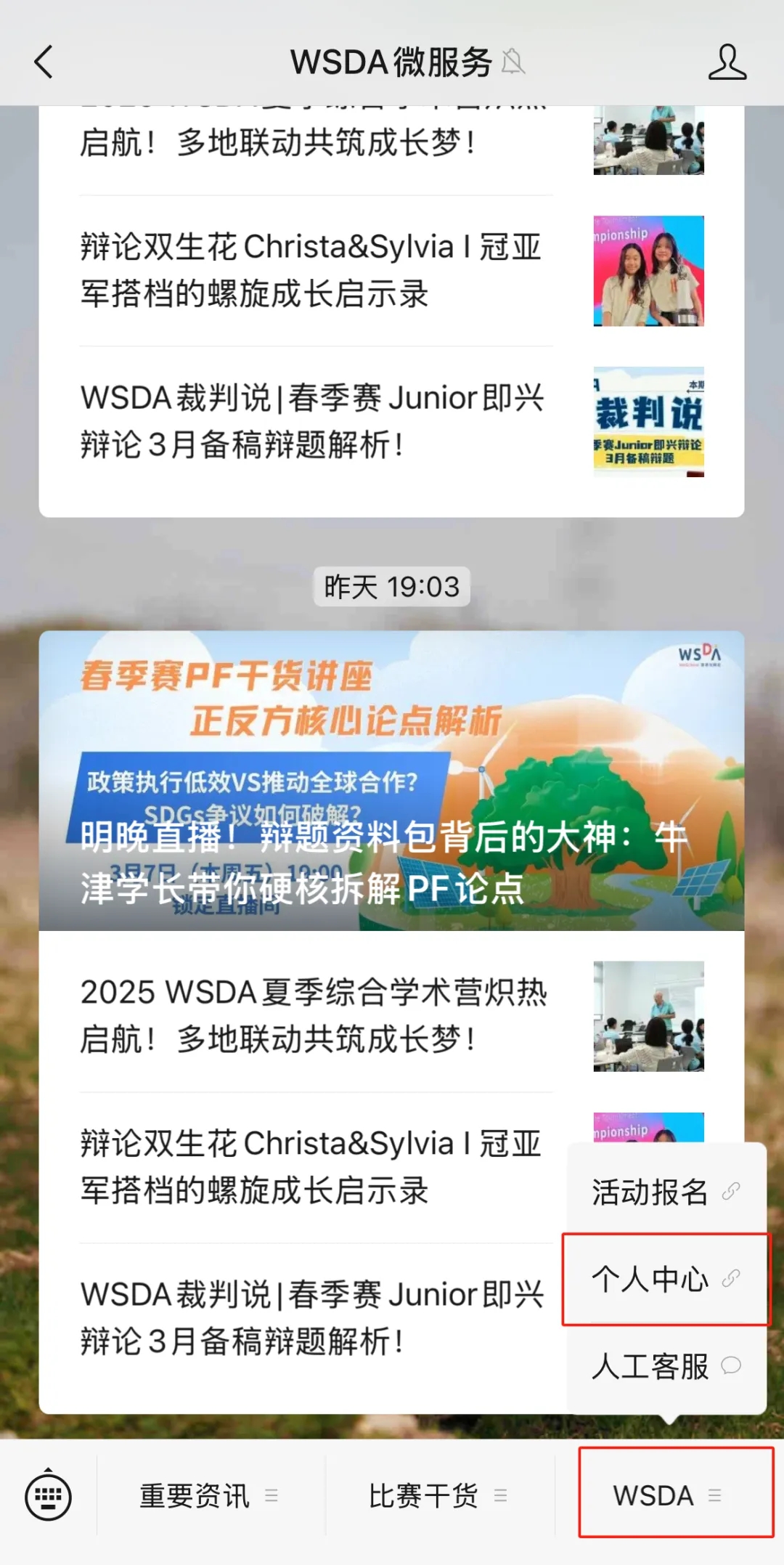The width and height of the screenshot is (784, 1565).
Task: Open the 比赛干货 menu
Action: coord(439,1495)
